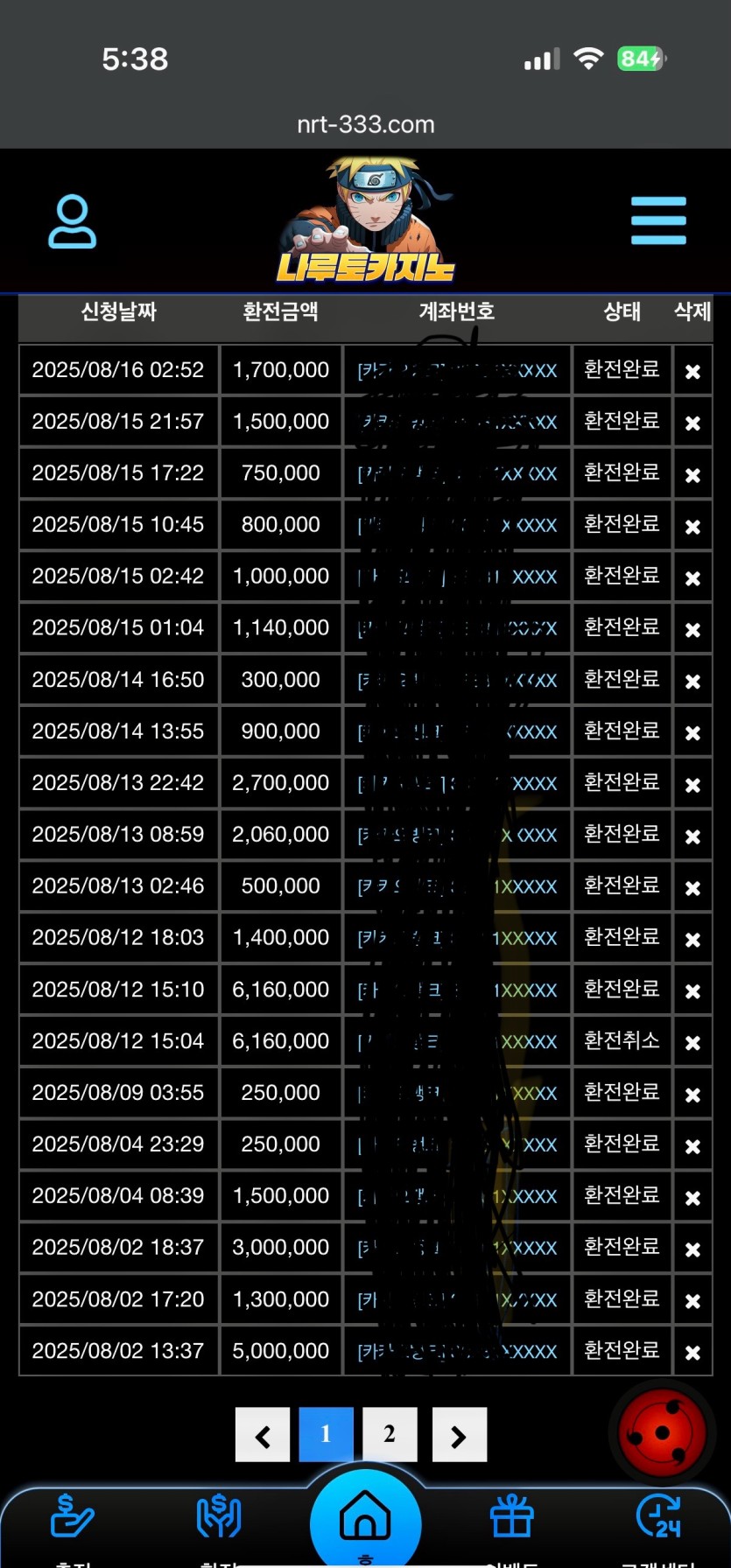Open the user profile icon
731x1568 pixels.
point(72,222)
